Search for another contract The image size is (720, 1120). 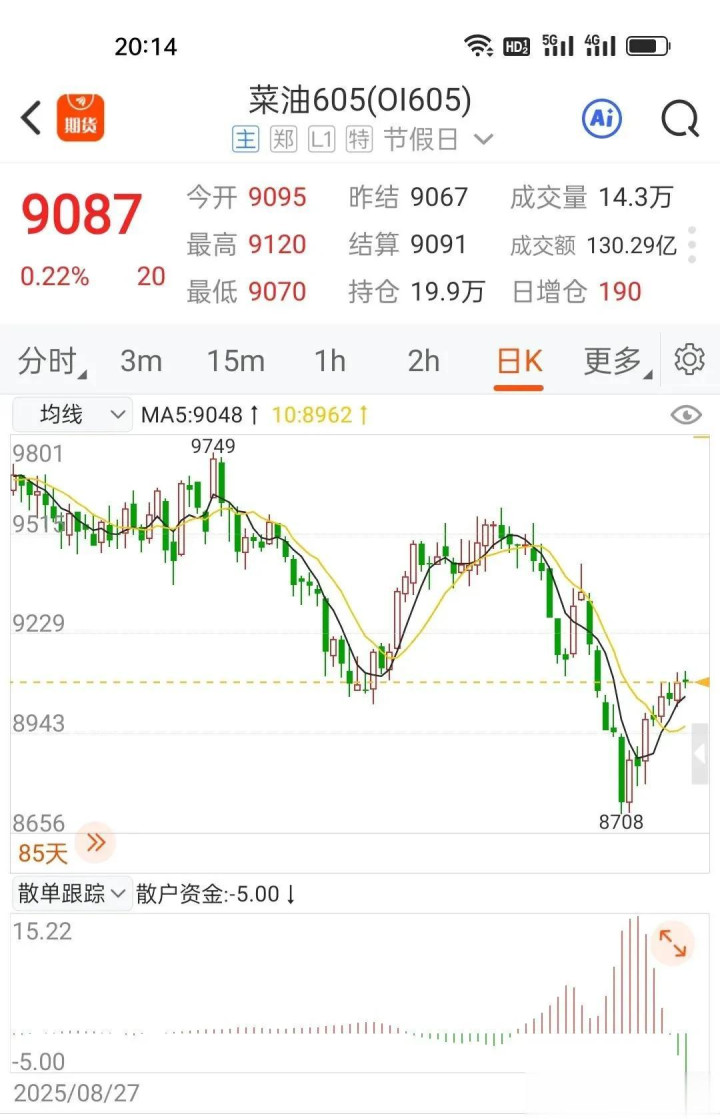(x=680, y=119)
